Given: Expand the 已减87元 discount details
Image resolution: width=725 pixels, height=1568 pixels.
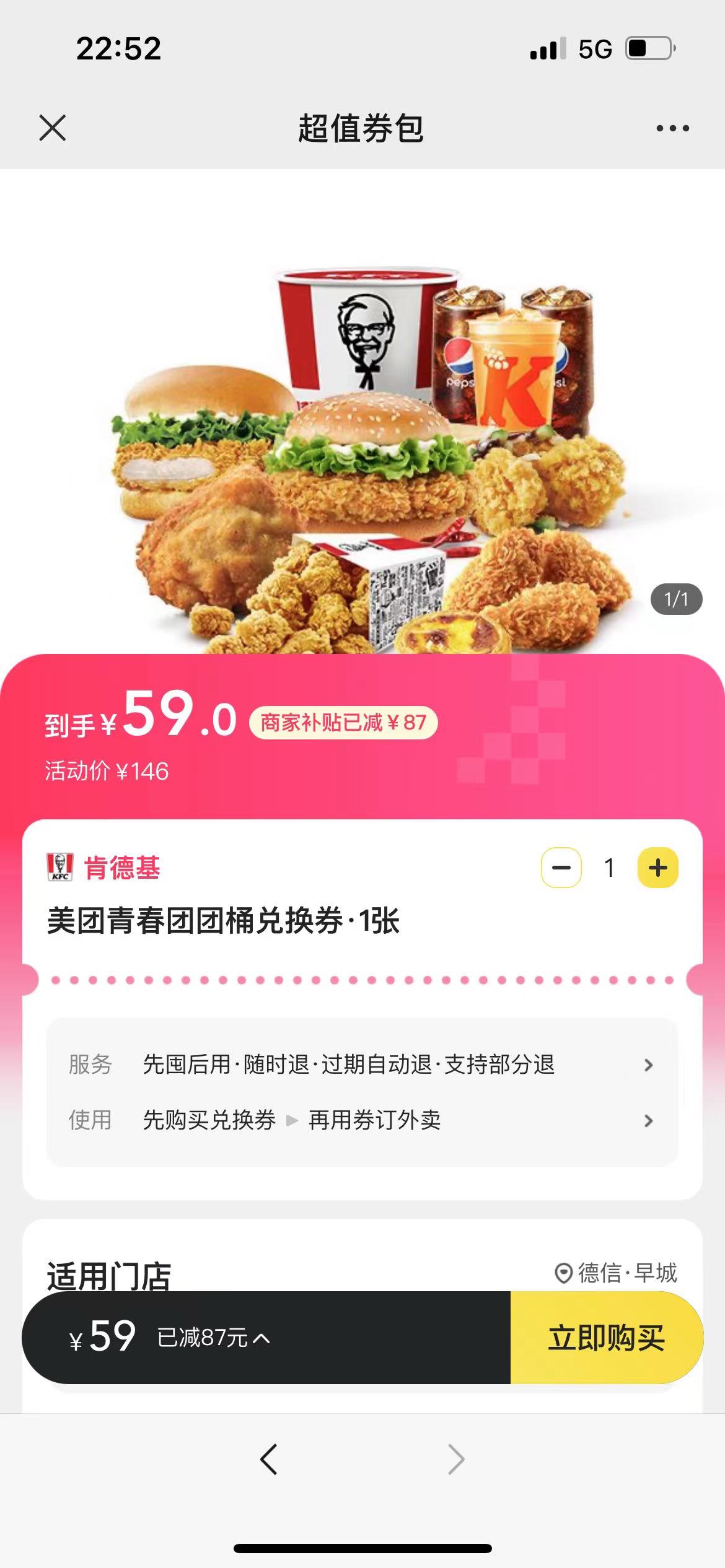Looking at the screenshot, I should [x=214, y=1338].
